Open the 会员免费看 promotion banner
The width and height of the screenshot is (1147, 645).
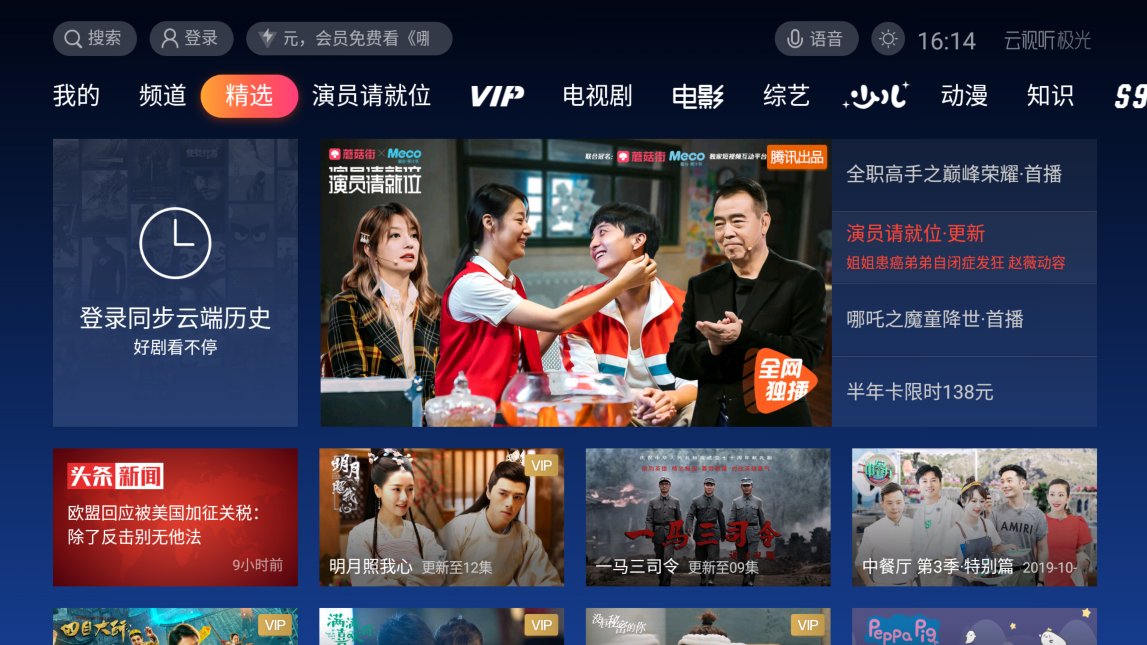point(349,39)
